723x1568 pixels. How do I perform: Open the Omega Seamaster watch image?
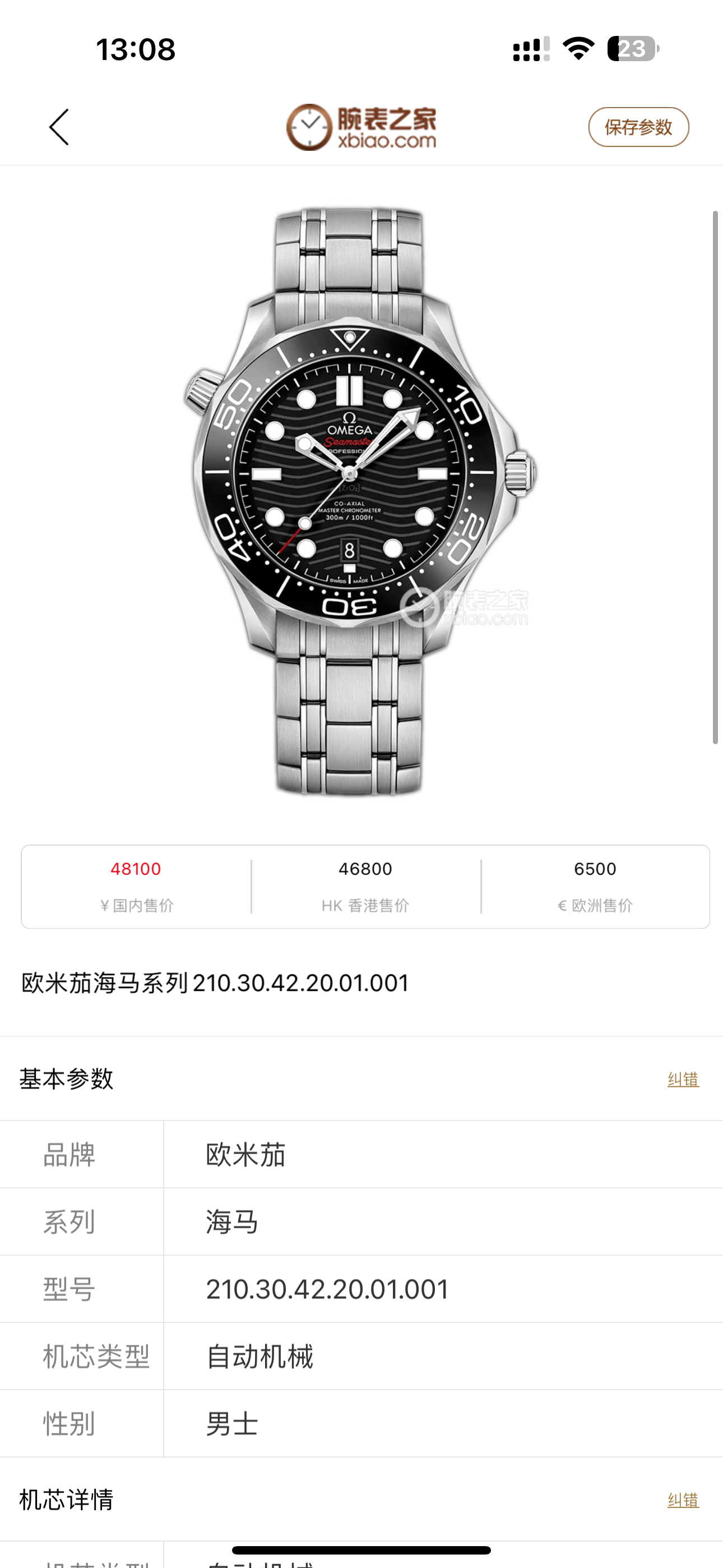[359, 502]
